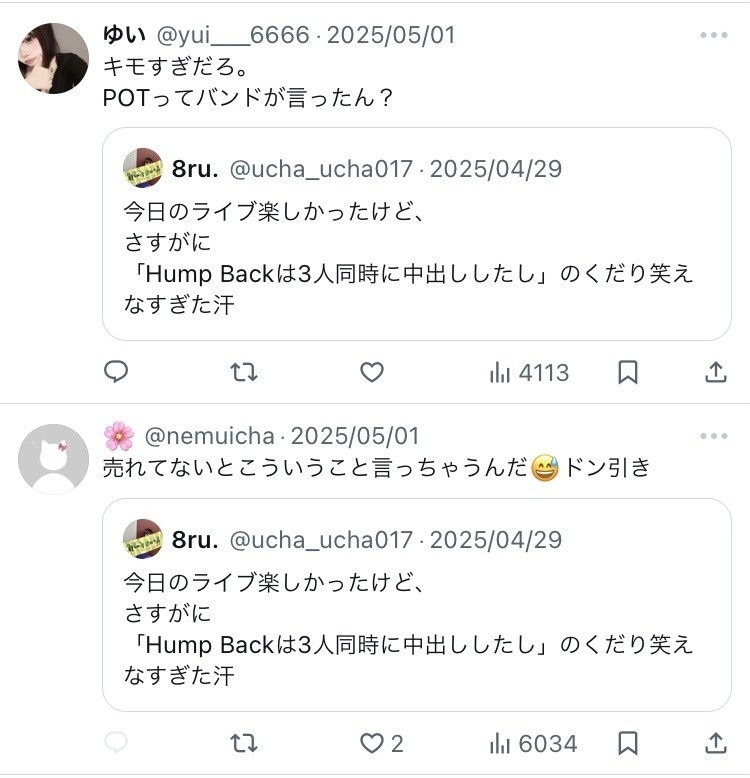Share @nemuicha's post
750x778 pixels.
[716, 744]
